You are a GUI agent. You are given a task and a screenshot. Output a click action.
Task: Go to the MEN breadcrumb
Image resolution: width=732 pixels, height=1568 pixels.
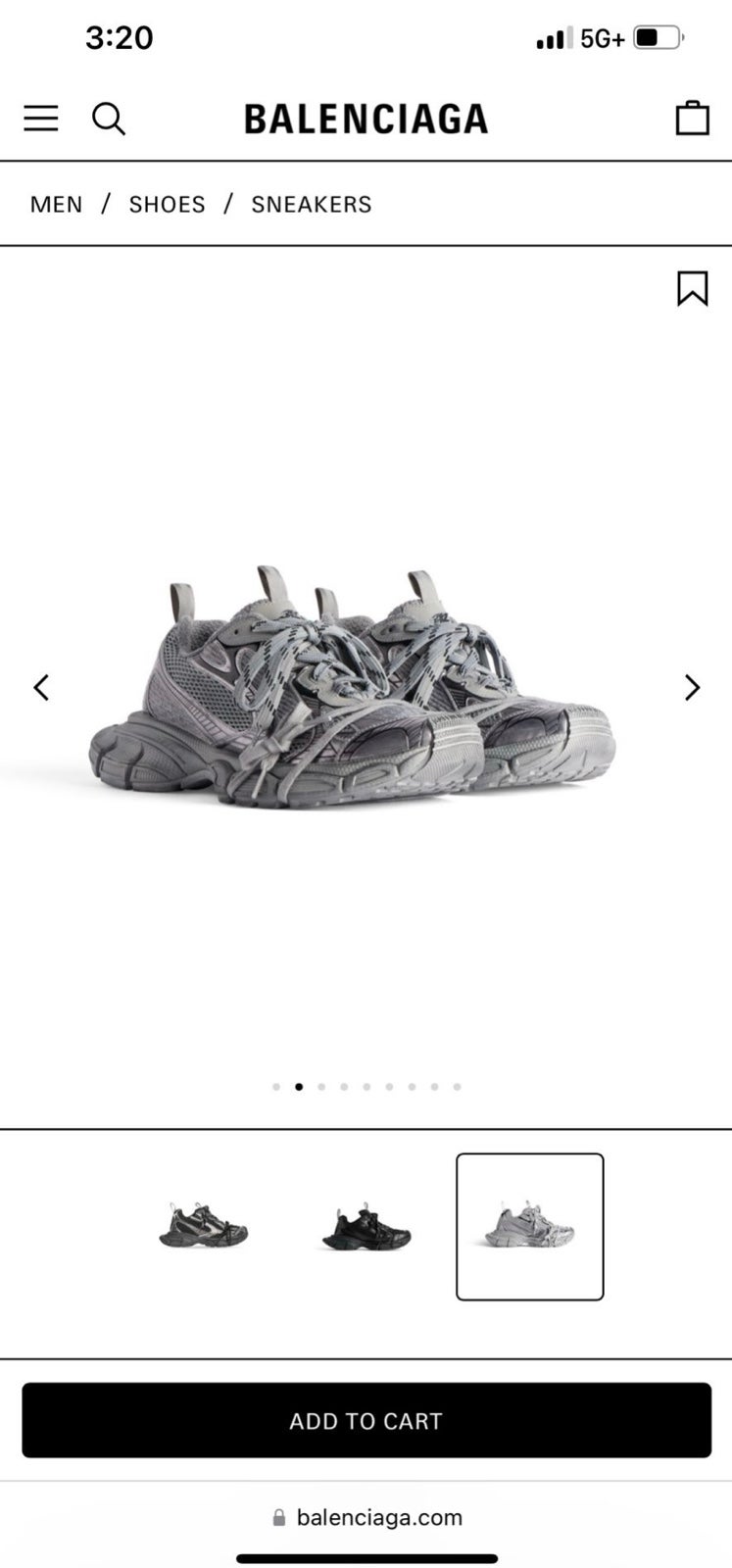tap(57, 204)
